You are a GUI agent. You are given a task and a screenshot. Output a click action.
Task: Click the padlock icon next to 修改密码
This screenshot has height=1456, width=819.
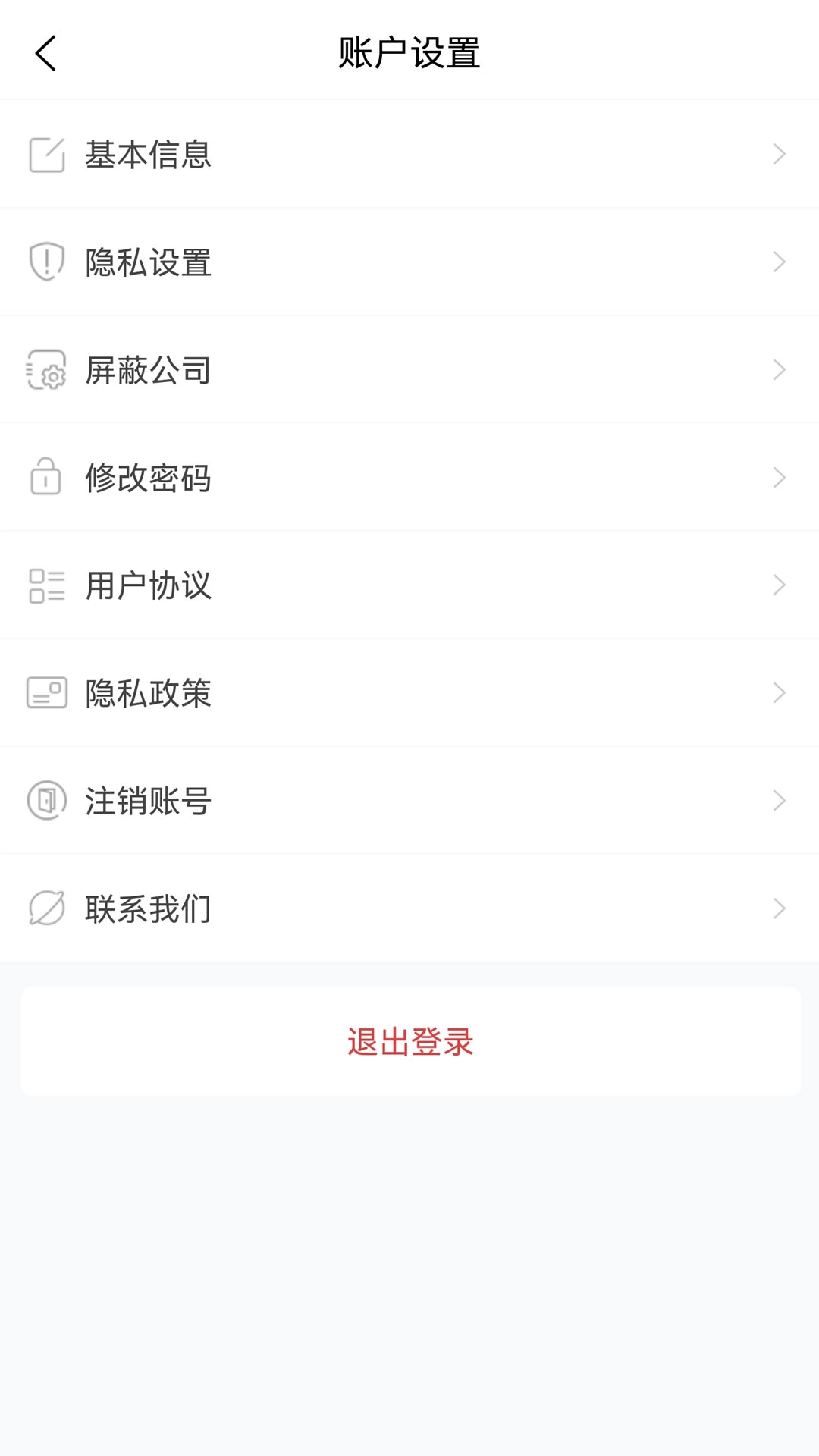[x=47, y=477]
